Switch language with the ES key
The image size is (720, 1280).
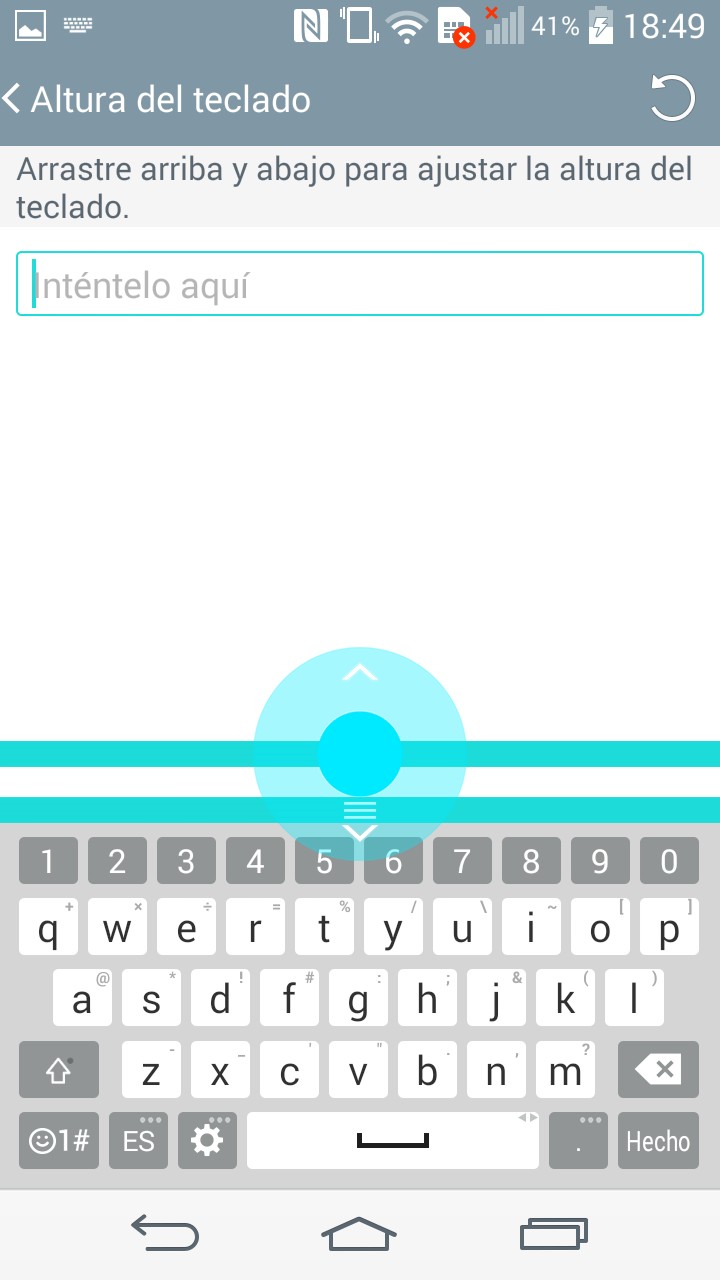[138, 1141]
